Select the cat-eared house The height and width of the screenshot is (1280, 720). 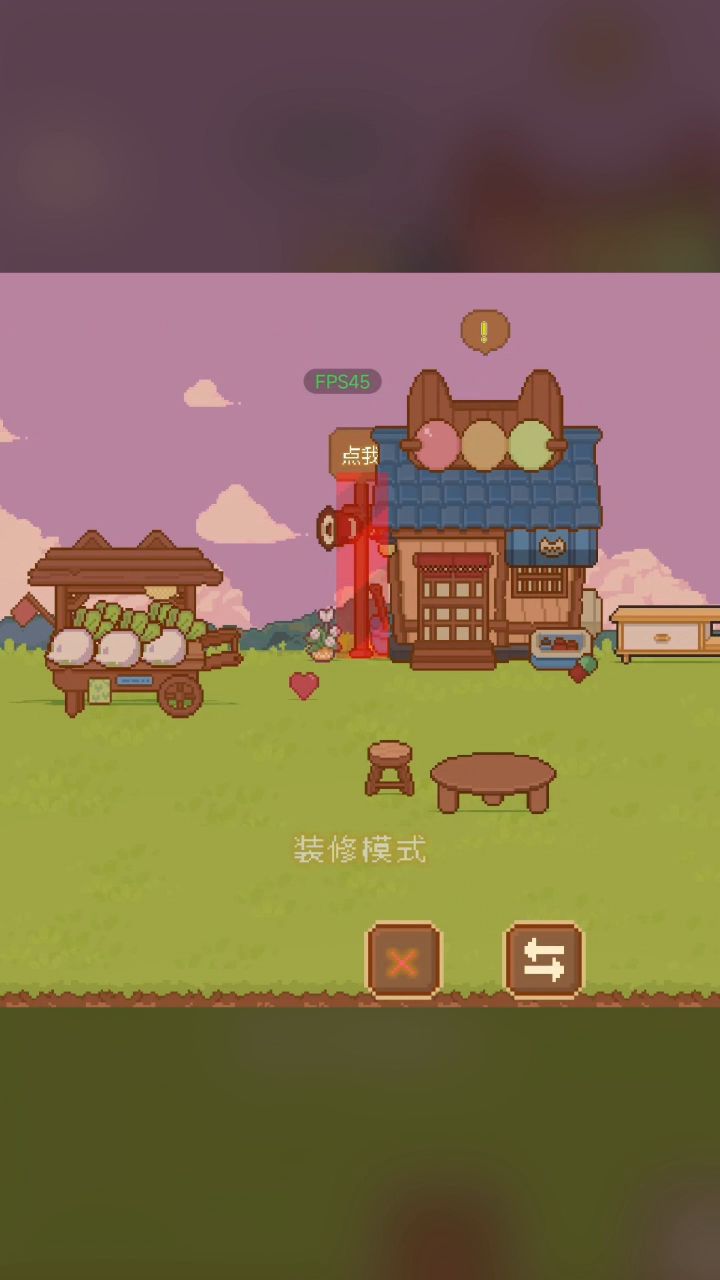[490, 540]
